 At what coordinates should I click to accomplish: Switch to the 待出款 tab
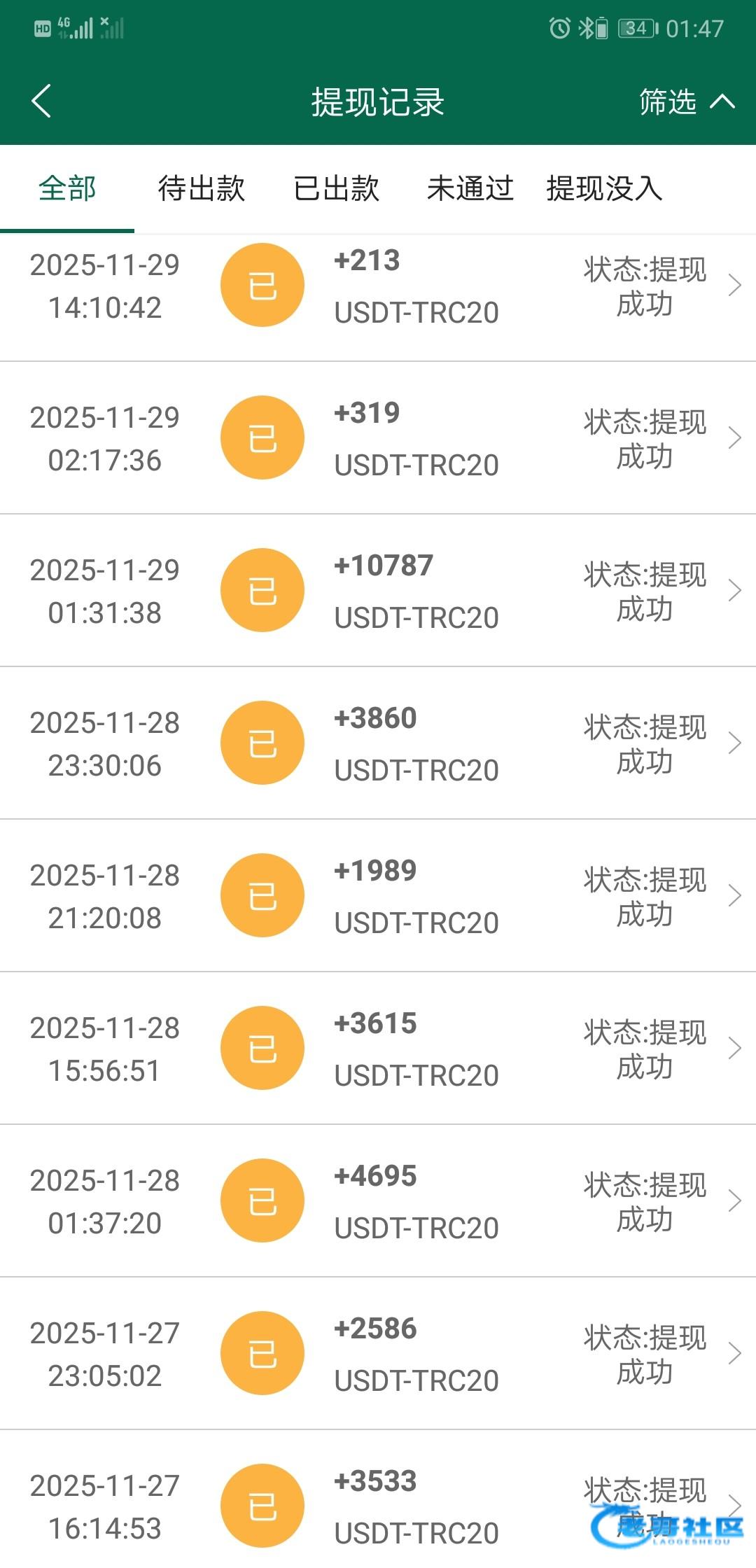(x=202, y=189)
